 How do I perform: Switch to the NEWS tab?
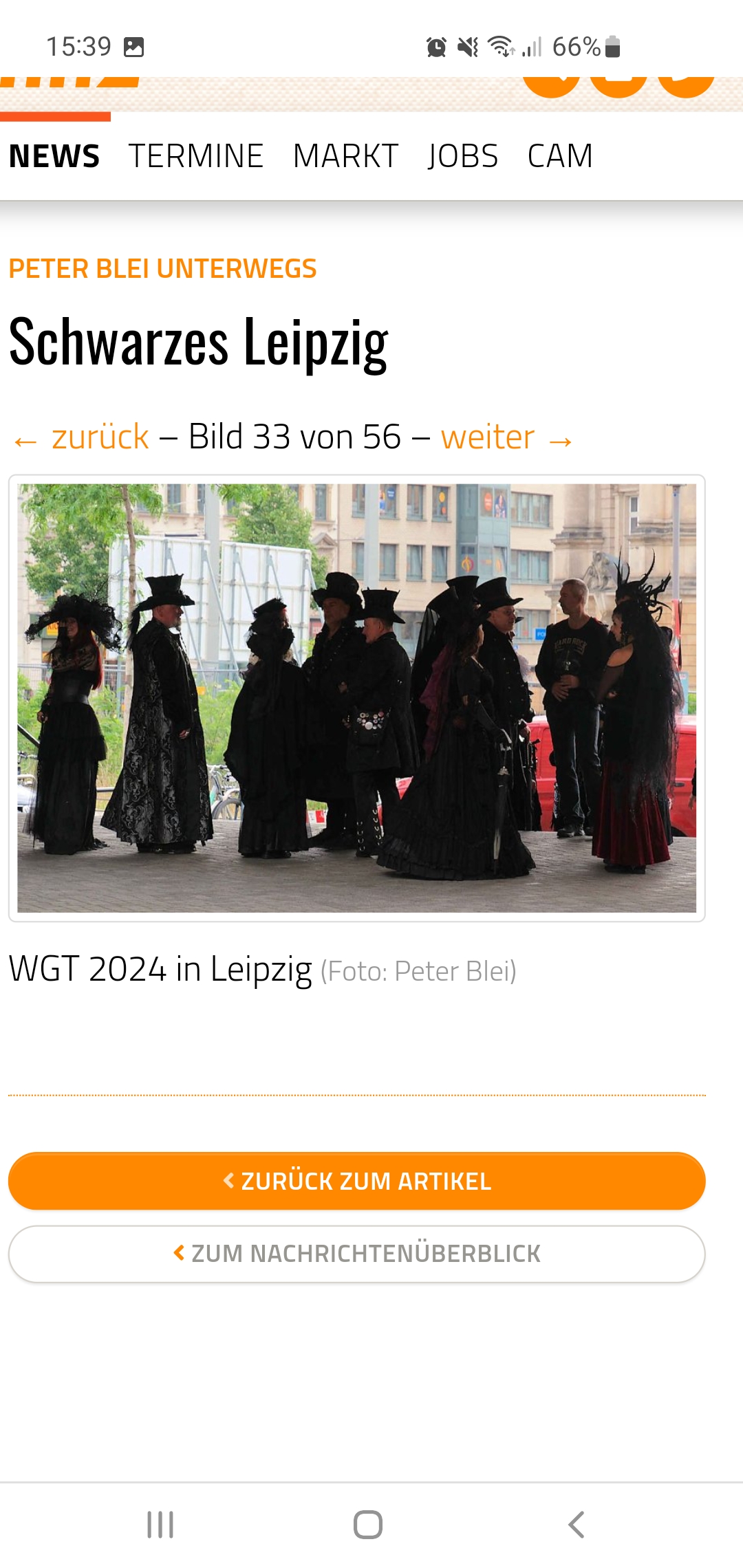54,156
